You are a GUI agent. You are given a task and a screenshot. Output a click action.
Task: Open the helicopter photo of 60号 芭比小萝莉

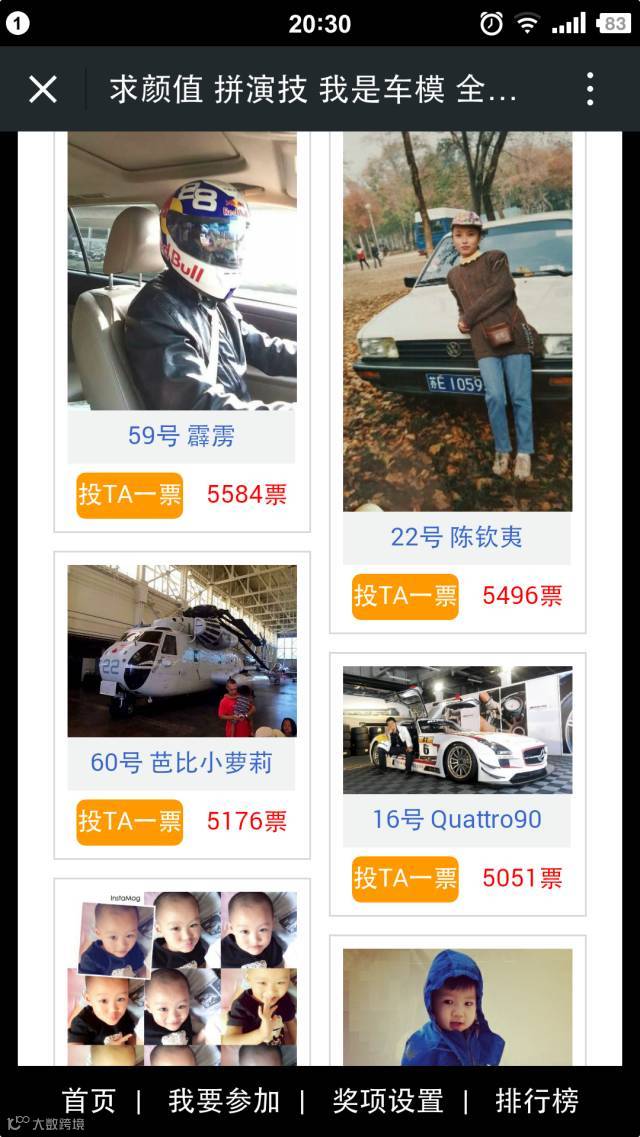[x=182, y=651]
